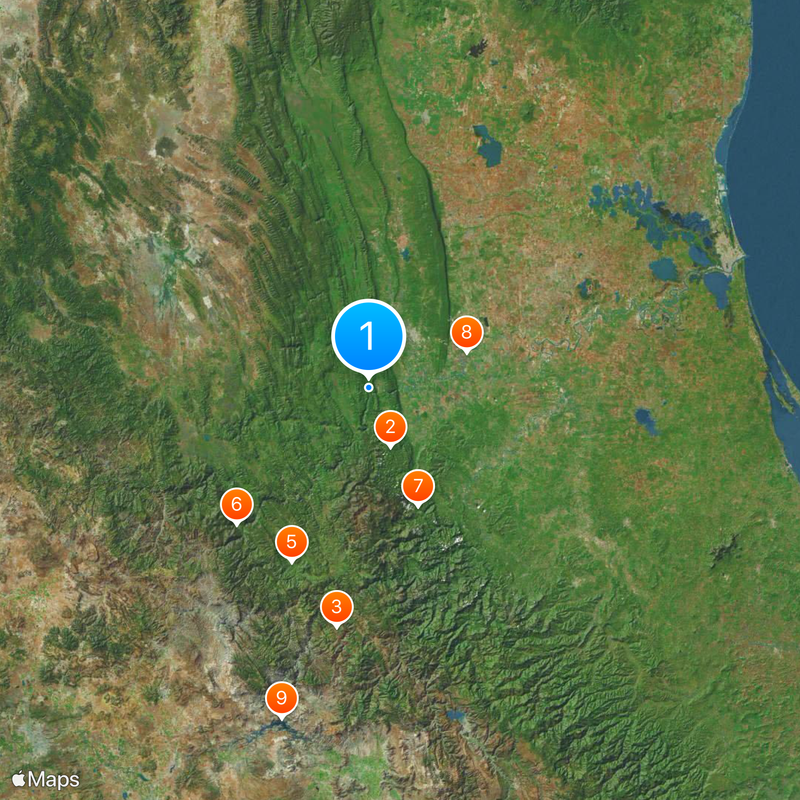Select map pin number 5
Screen dimensions: 800x800
coord(291,542)
